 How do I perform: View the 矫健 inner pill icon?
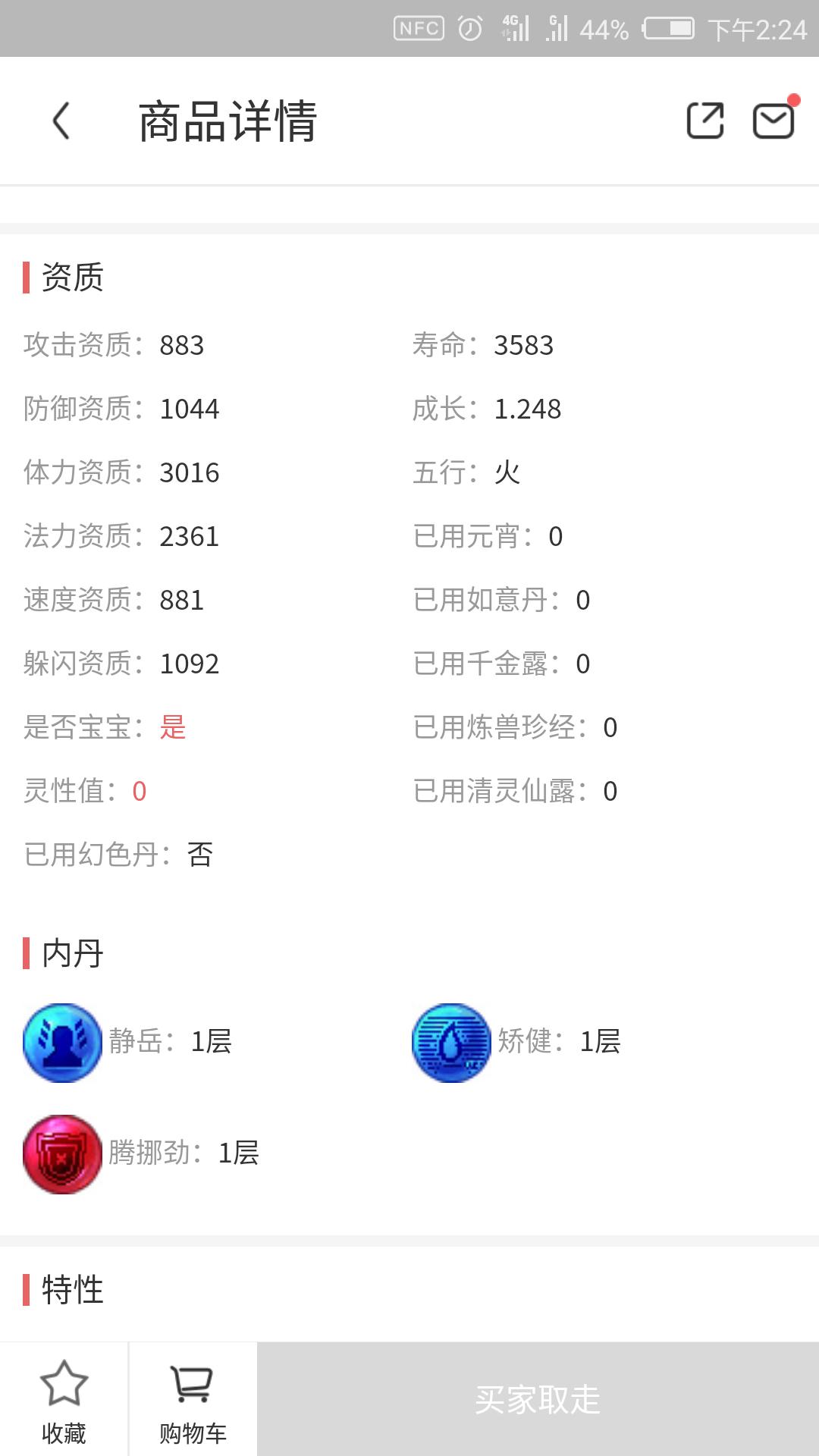pos(451,1043)
